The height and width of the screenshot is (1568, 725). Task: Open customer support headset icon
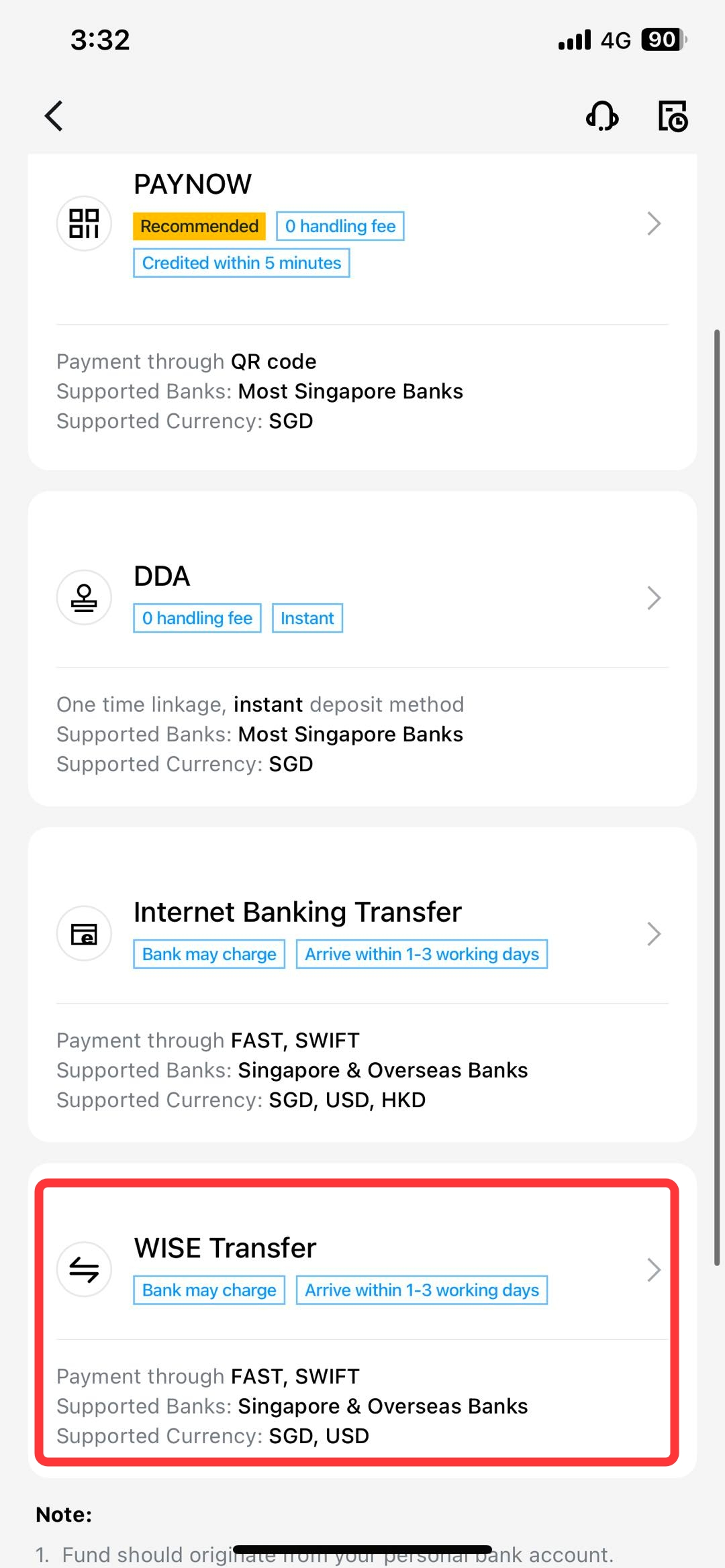pos(602,116)
